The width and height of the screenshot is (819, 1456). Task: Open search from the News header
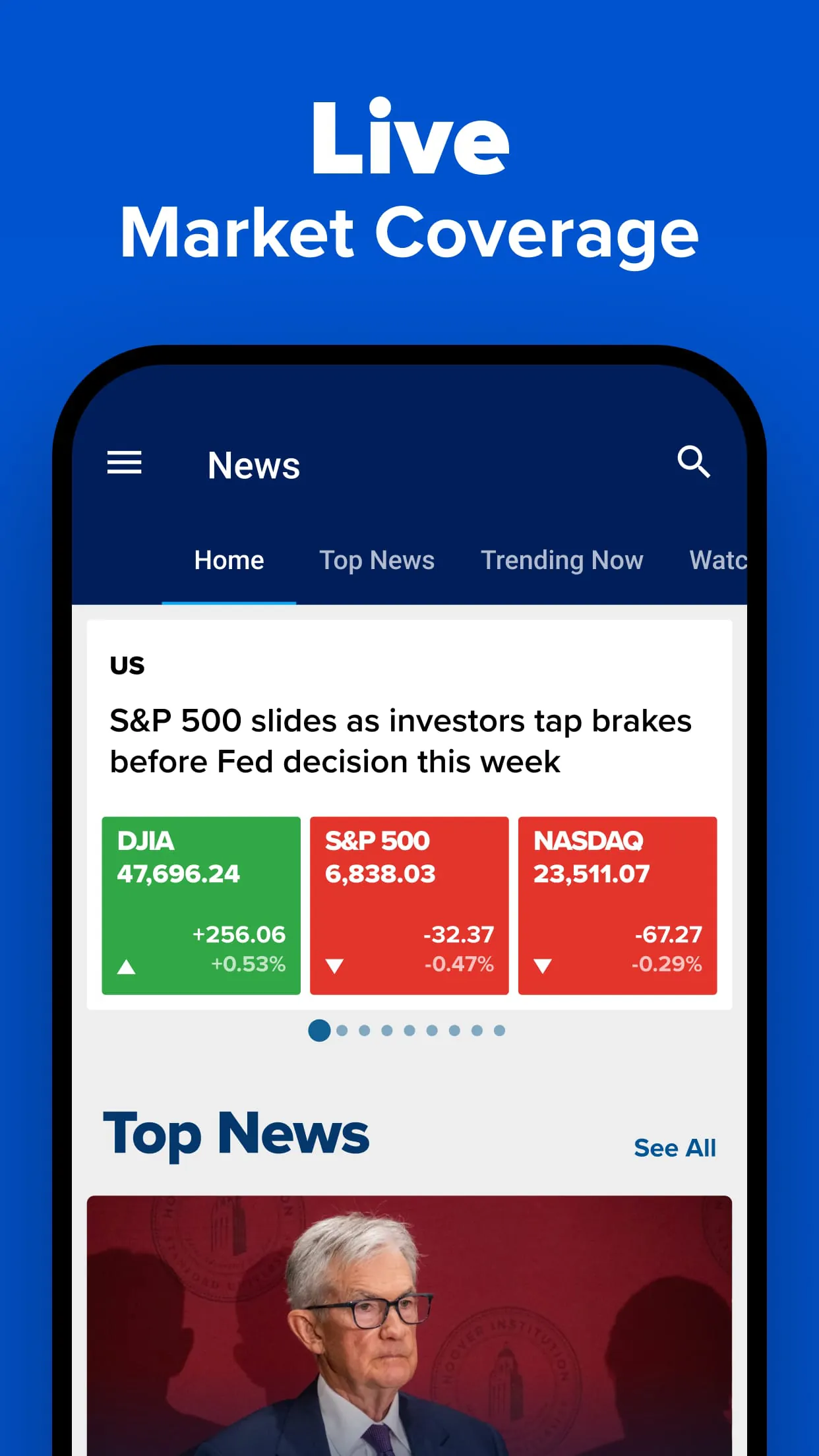point(694,462)
